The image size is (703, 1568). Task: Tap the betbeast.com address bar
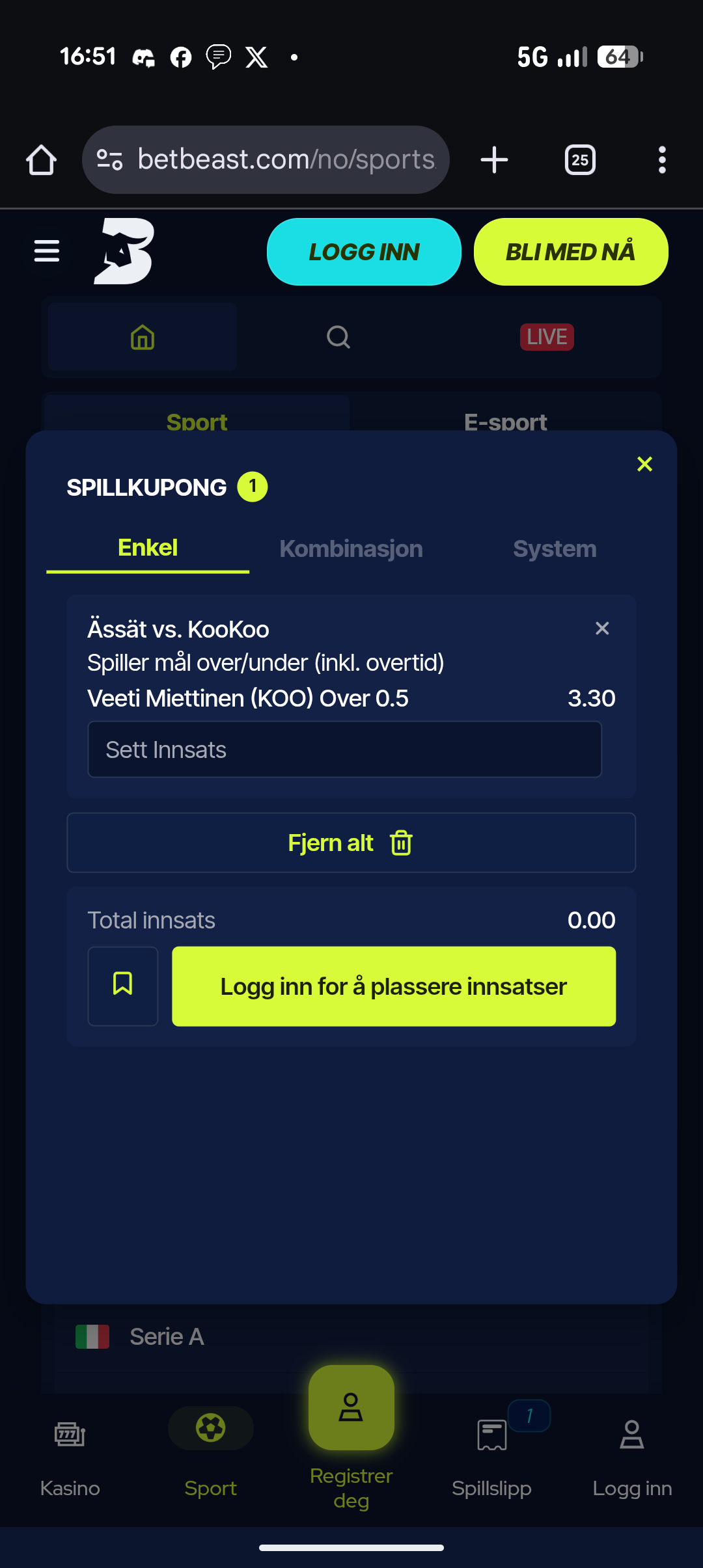coord(266,160)
